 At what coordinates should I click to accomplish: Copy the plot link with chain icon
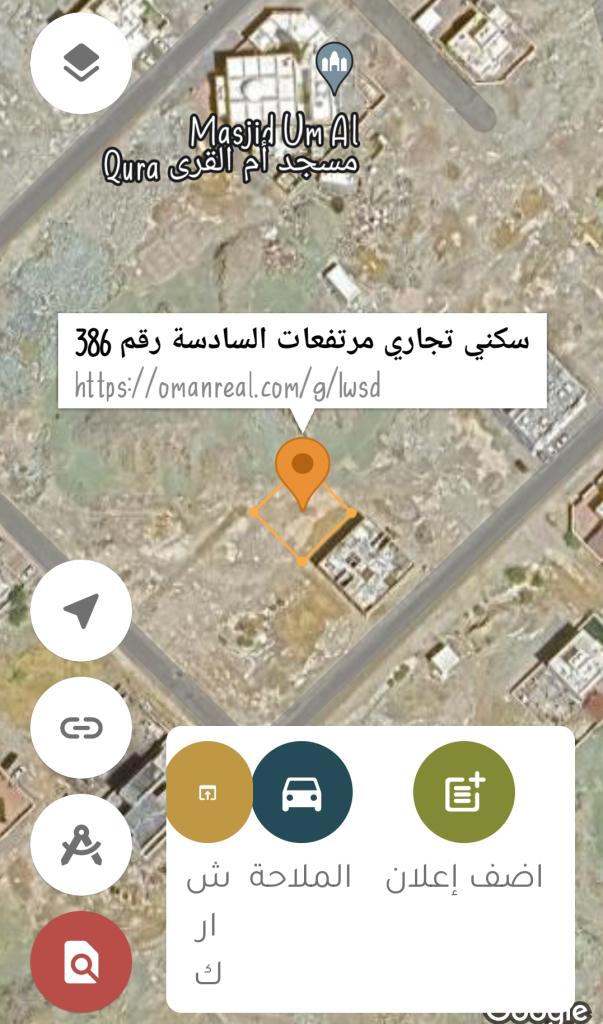[x=81, y=727]
